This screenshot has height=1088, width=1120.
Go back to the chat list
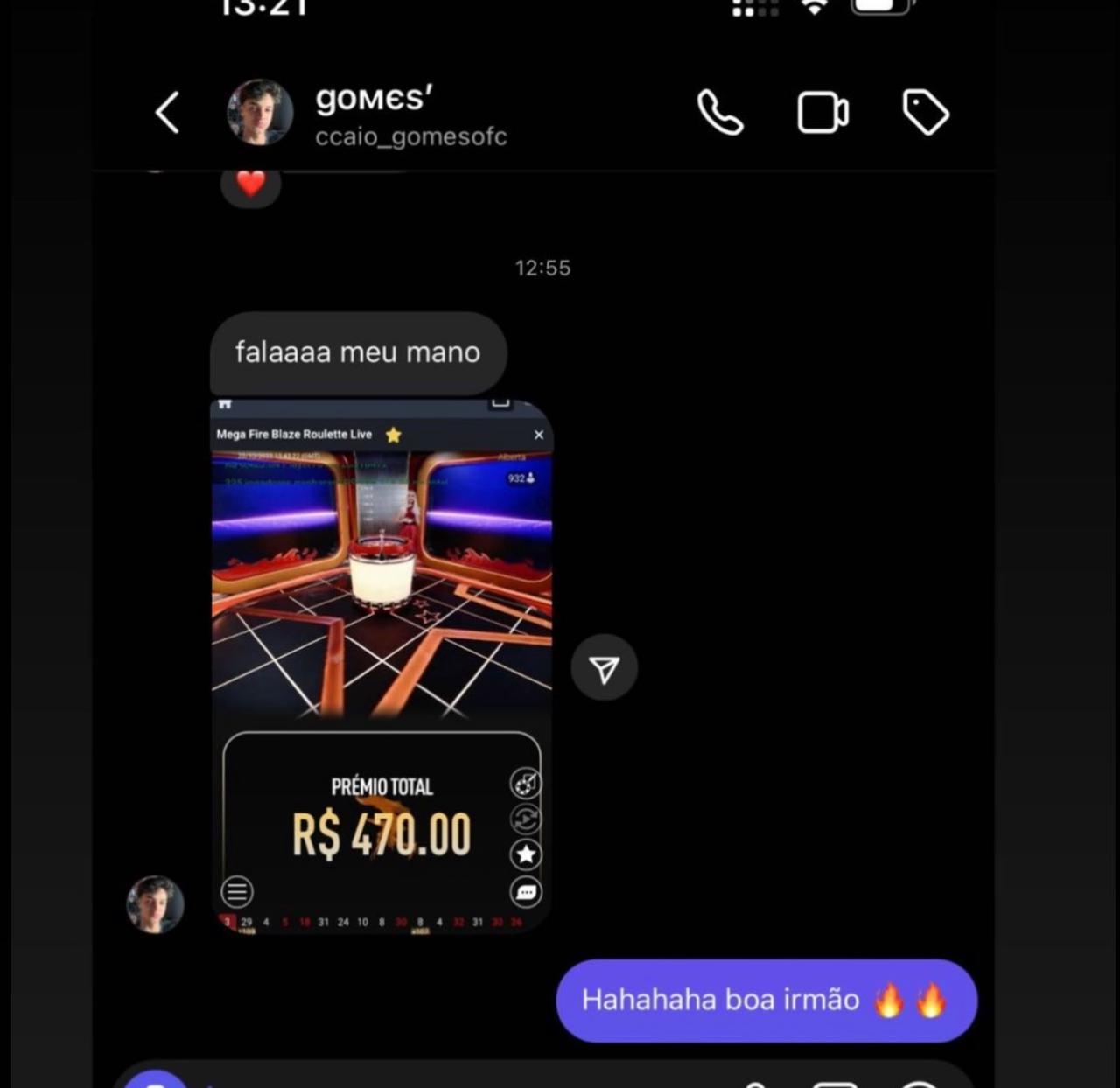pos(167,113)
